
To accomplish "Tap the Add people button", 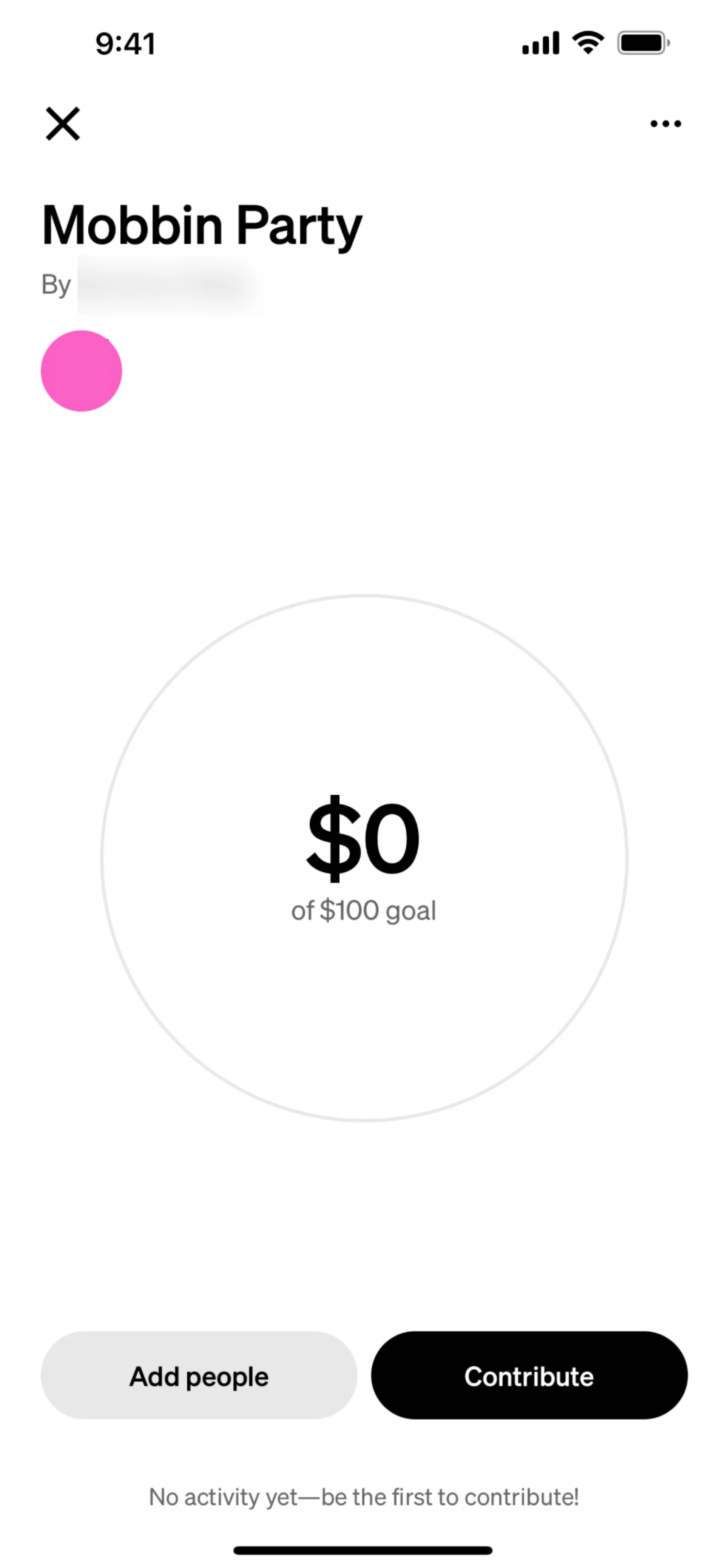I will pos(199,1375).
